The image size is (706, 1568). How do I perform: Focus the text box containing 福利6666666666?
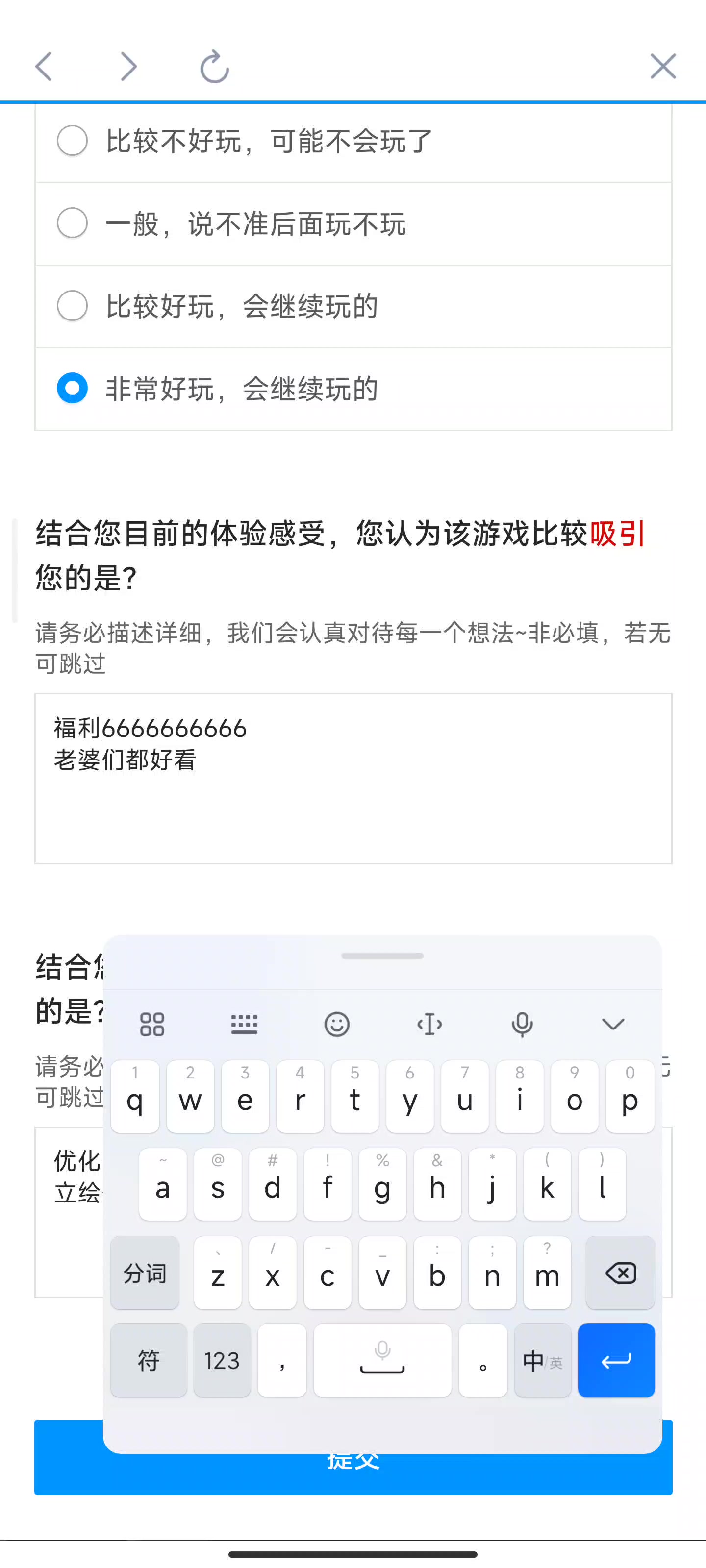click(x=353, y=778)
